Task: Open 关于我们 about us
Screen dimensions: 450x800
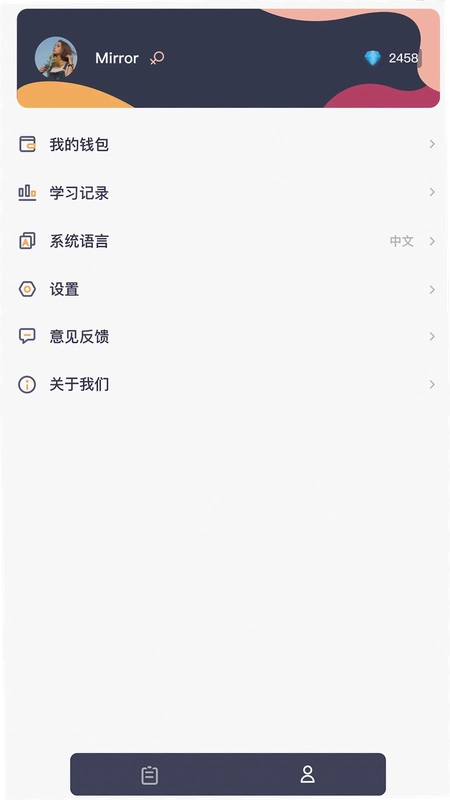Action: [x=227, y=384]
